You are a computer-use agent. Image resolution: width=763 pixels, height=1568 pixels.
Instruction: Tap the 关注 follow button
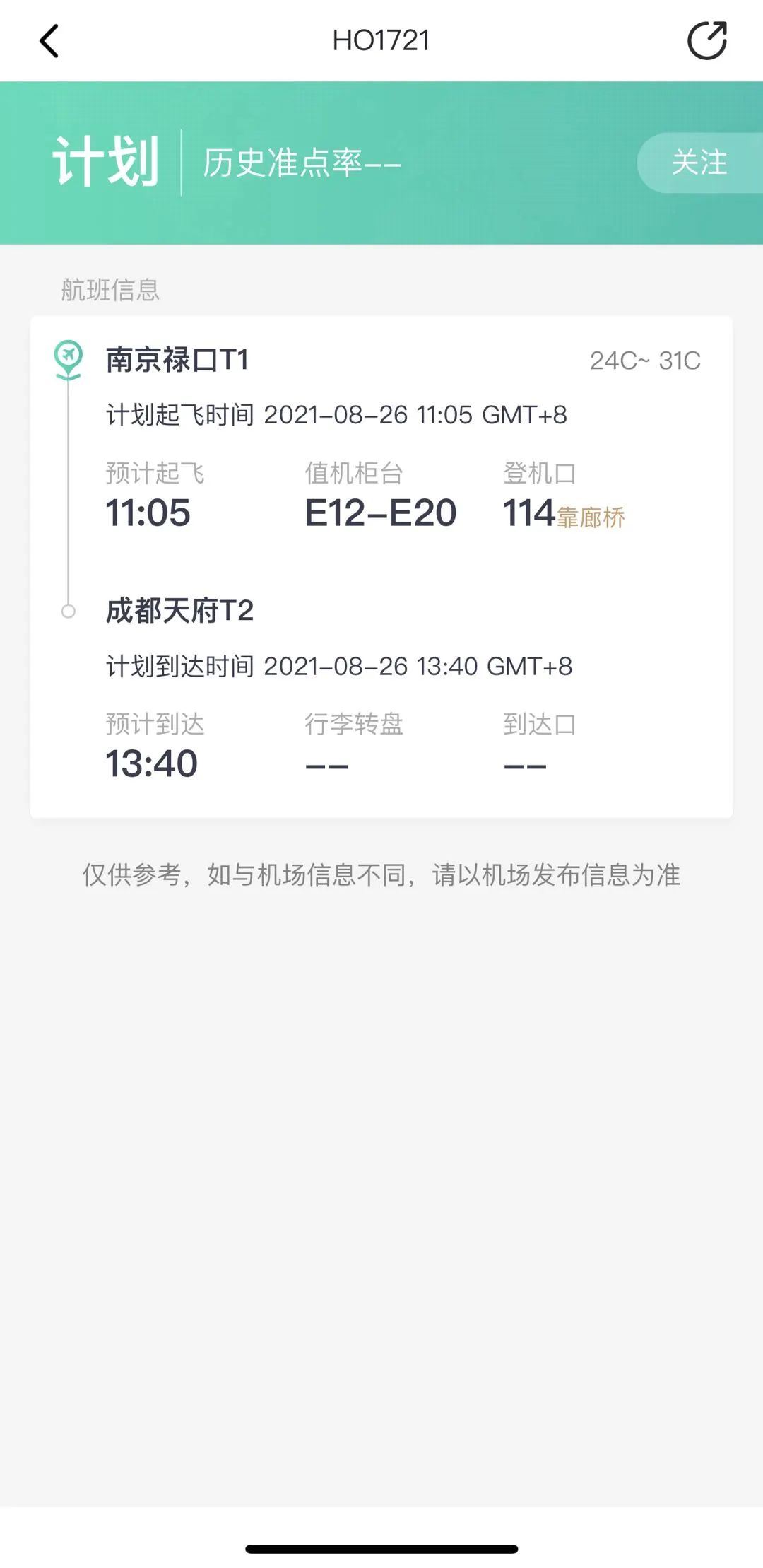pos(700,163)
